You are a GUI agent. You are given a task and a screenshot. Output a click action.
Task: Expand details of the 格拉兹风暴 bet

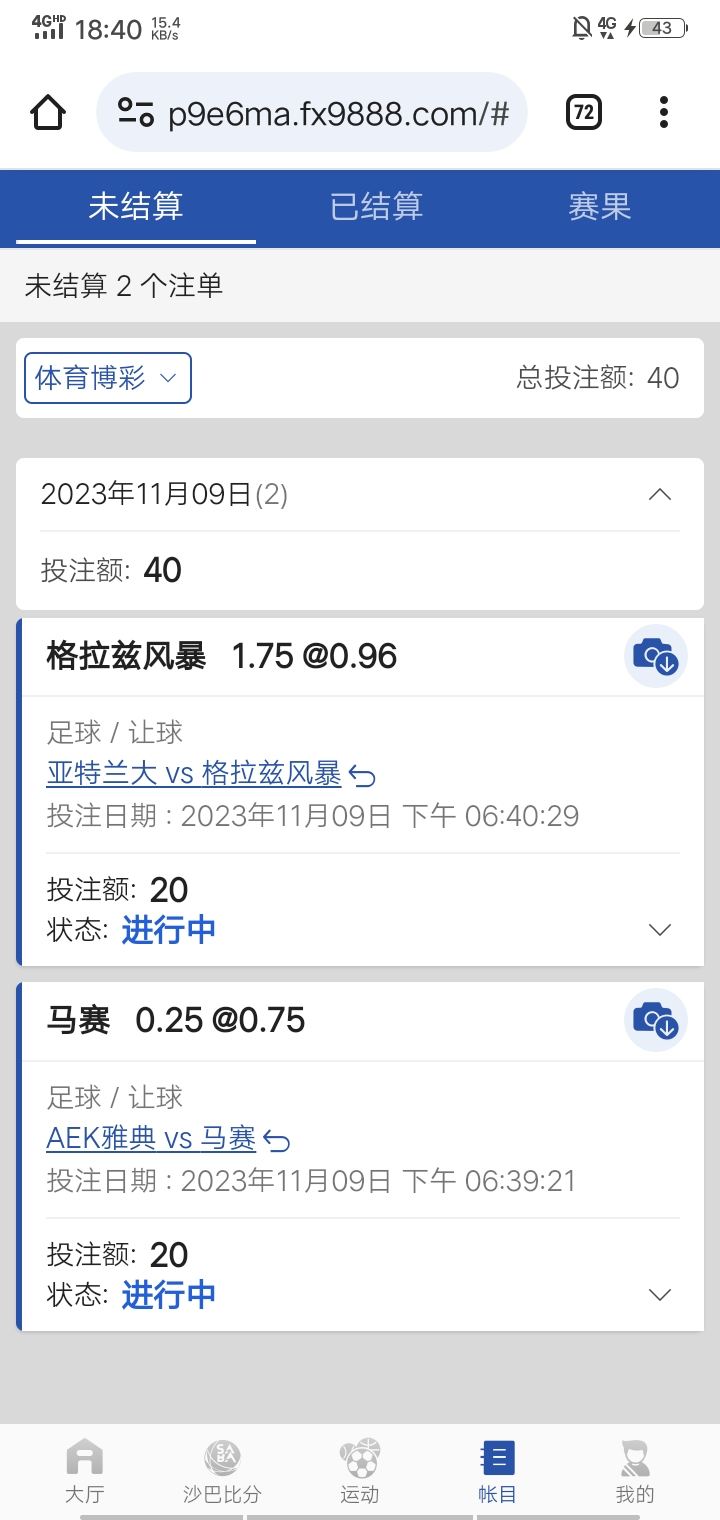click(x=659, y=930)
